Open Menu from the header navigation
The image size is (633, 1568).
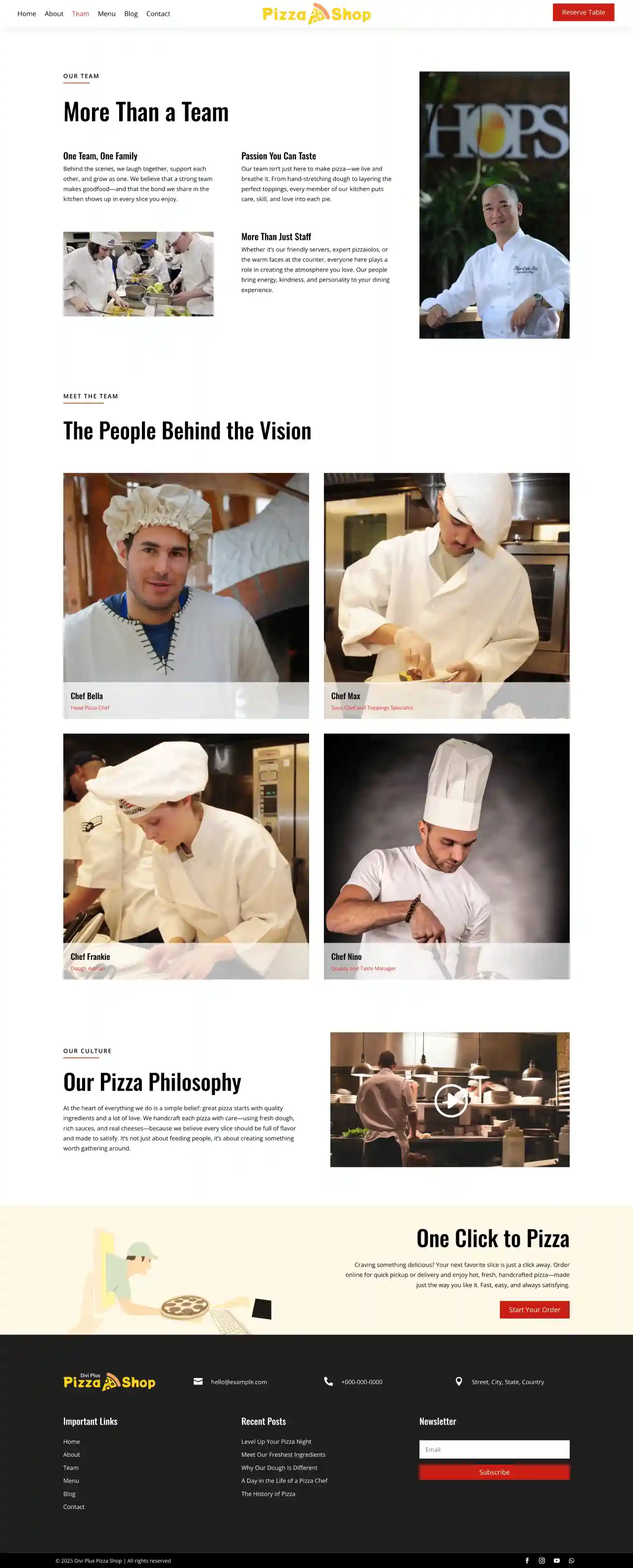click(106, 13)
